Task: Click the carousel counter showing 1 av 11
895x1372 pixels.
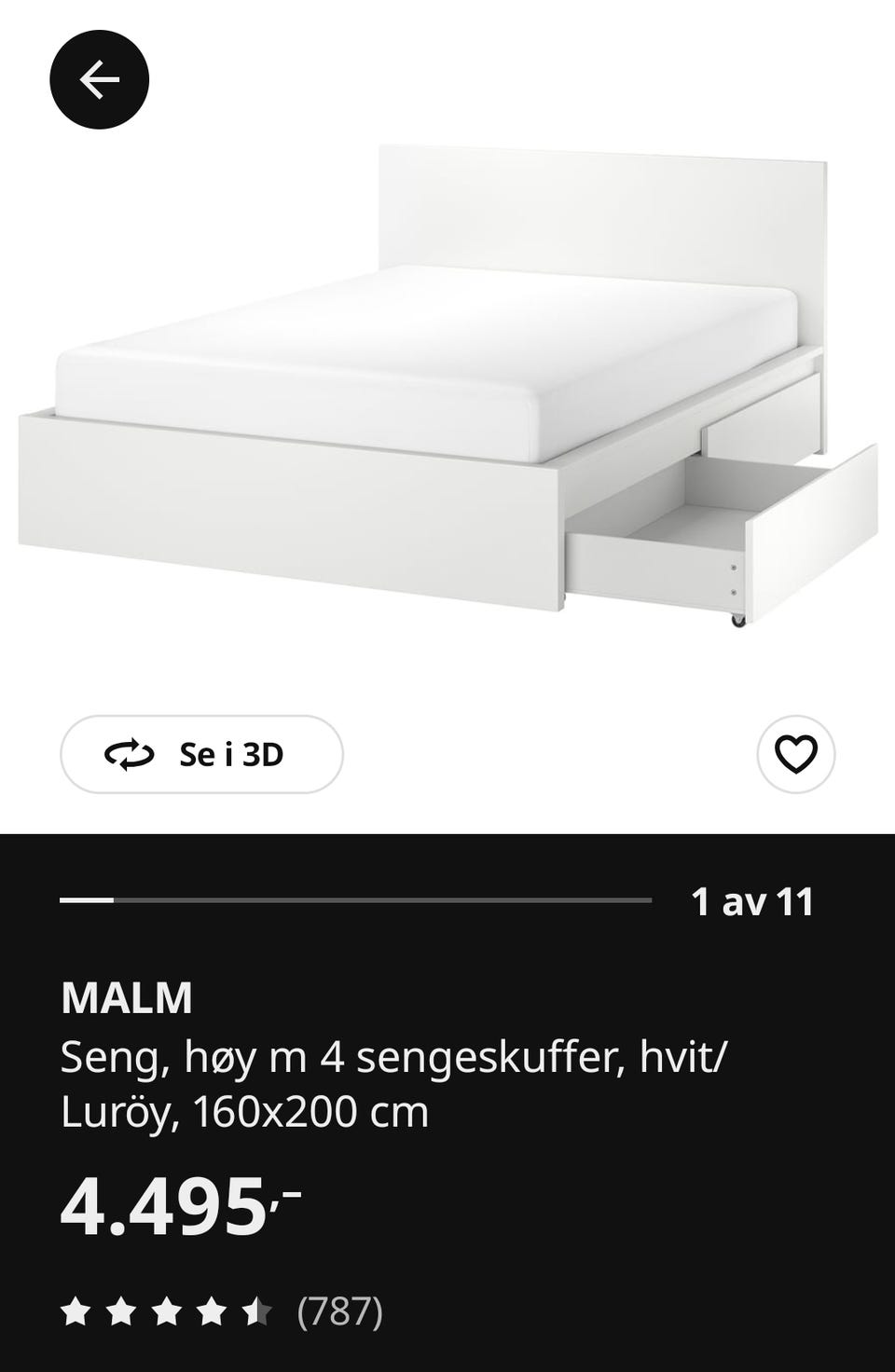Action: pyautogui.click(x=753, y=902)
